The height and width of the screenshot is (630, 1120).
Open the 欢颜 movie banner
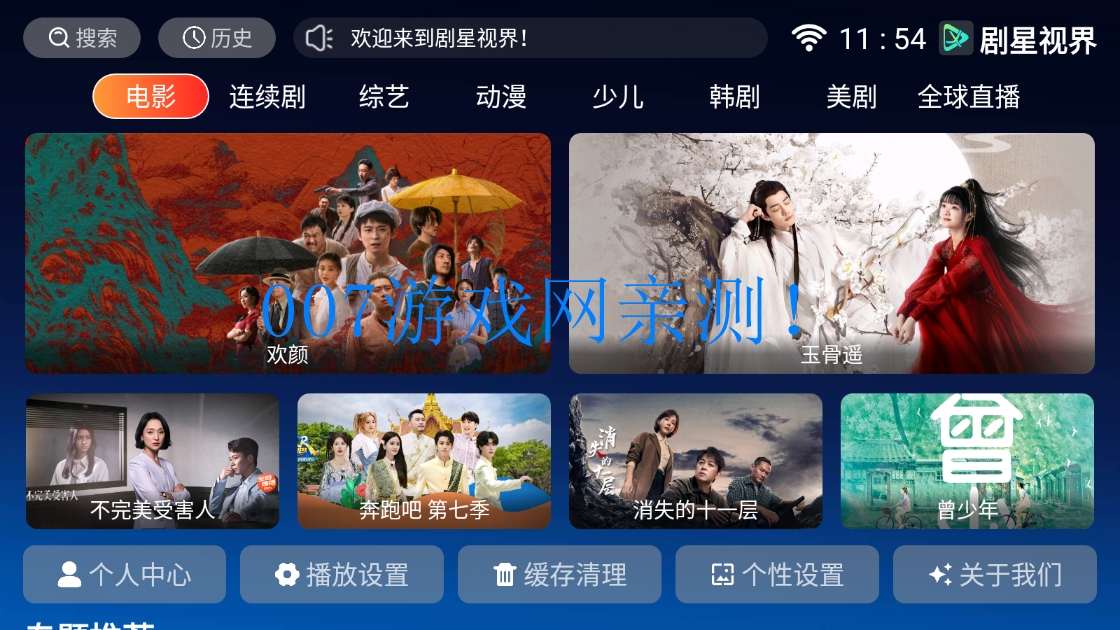[288, 253]
